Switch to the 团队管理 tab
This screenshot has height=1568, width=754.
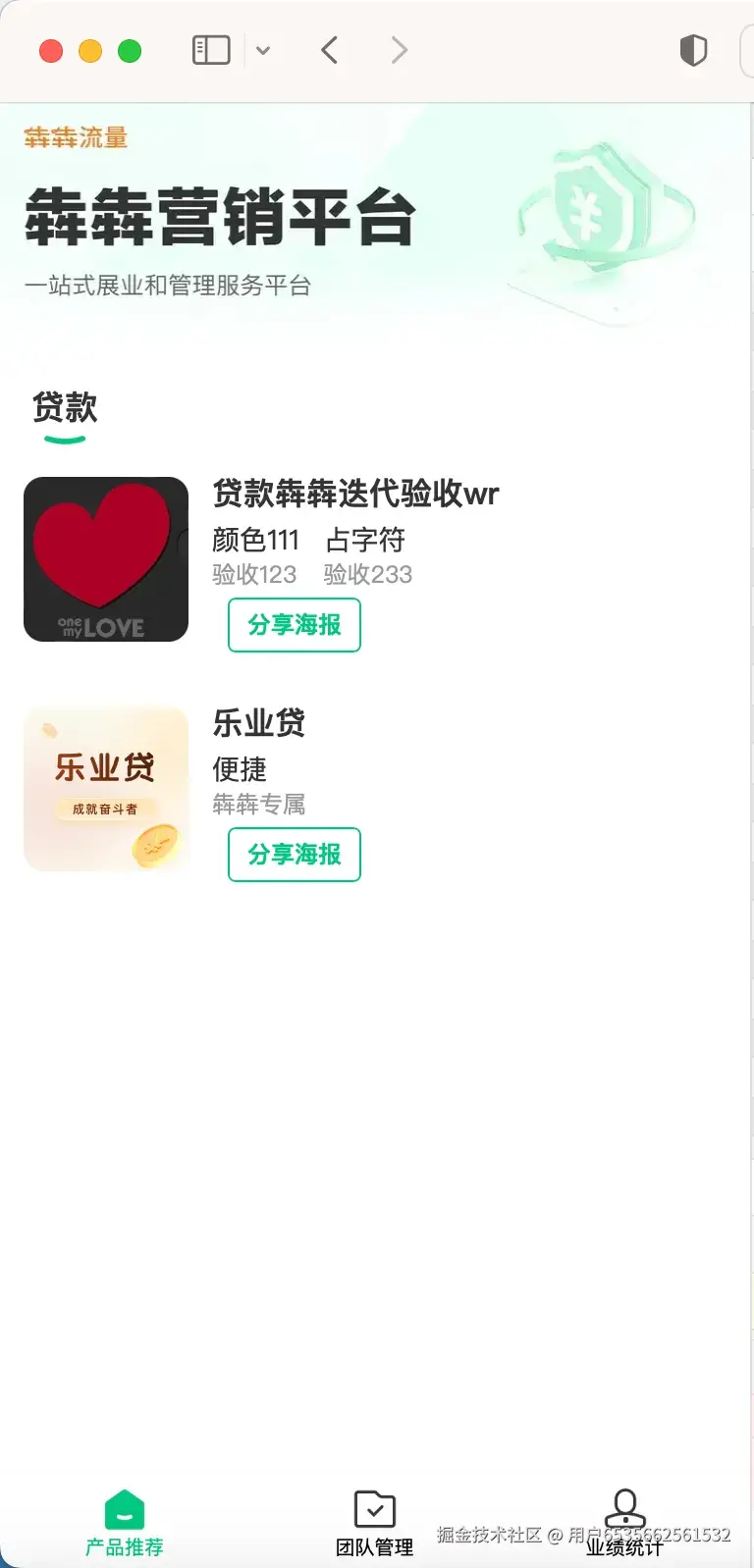(x=374, y=1524)
